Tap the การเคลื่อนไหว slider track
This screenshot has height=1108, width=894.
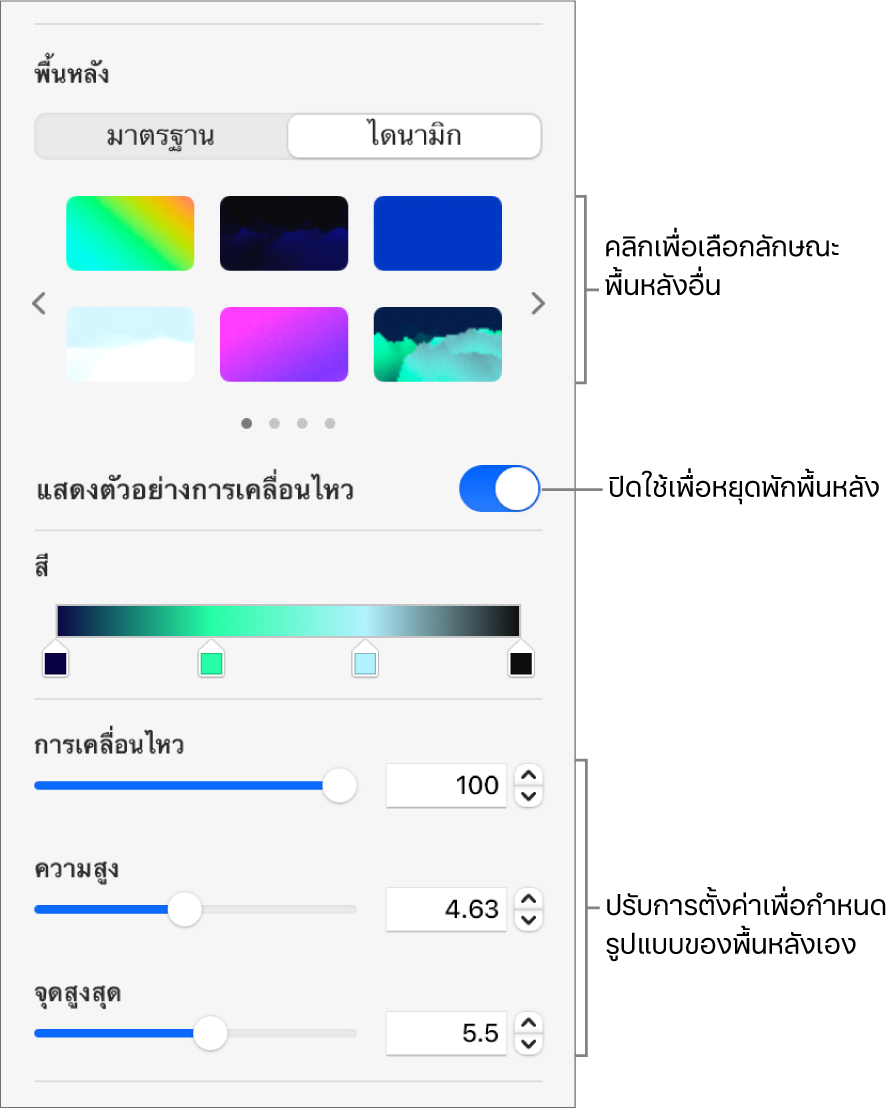point(180,786)
